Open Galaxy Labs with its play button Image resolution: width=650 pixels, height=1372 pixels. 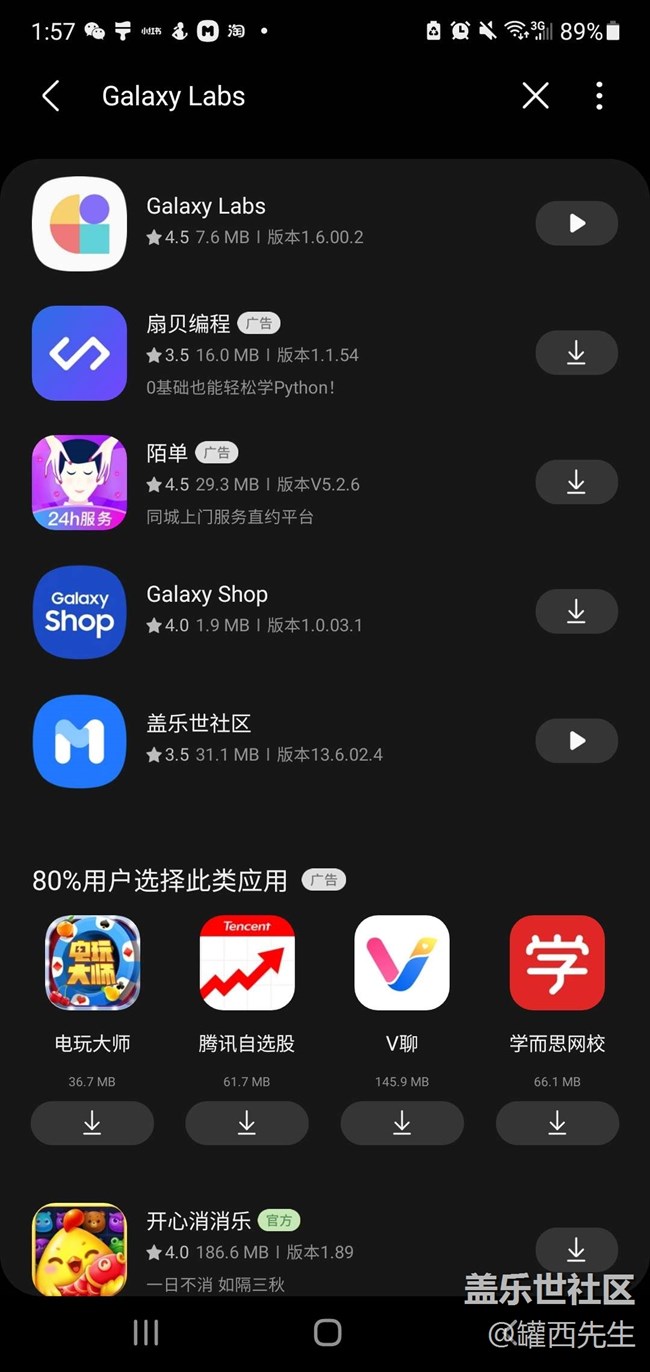577,223
